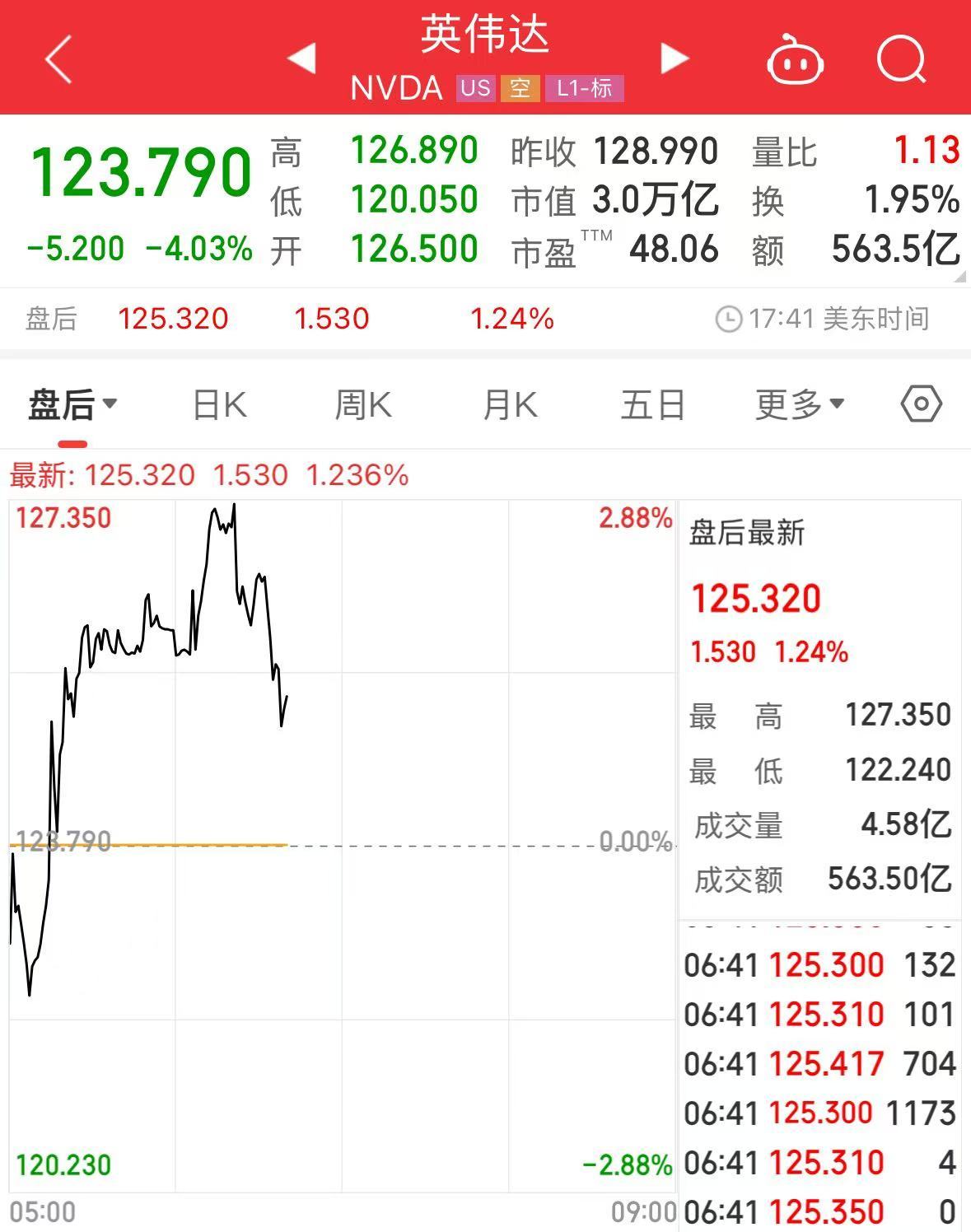Image resolution: width=971 pixels, height=1232 pixels.
Task: Expand the 盘后 dropdown
Action: pos(72,404)
